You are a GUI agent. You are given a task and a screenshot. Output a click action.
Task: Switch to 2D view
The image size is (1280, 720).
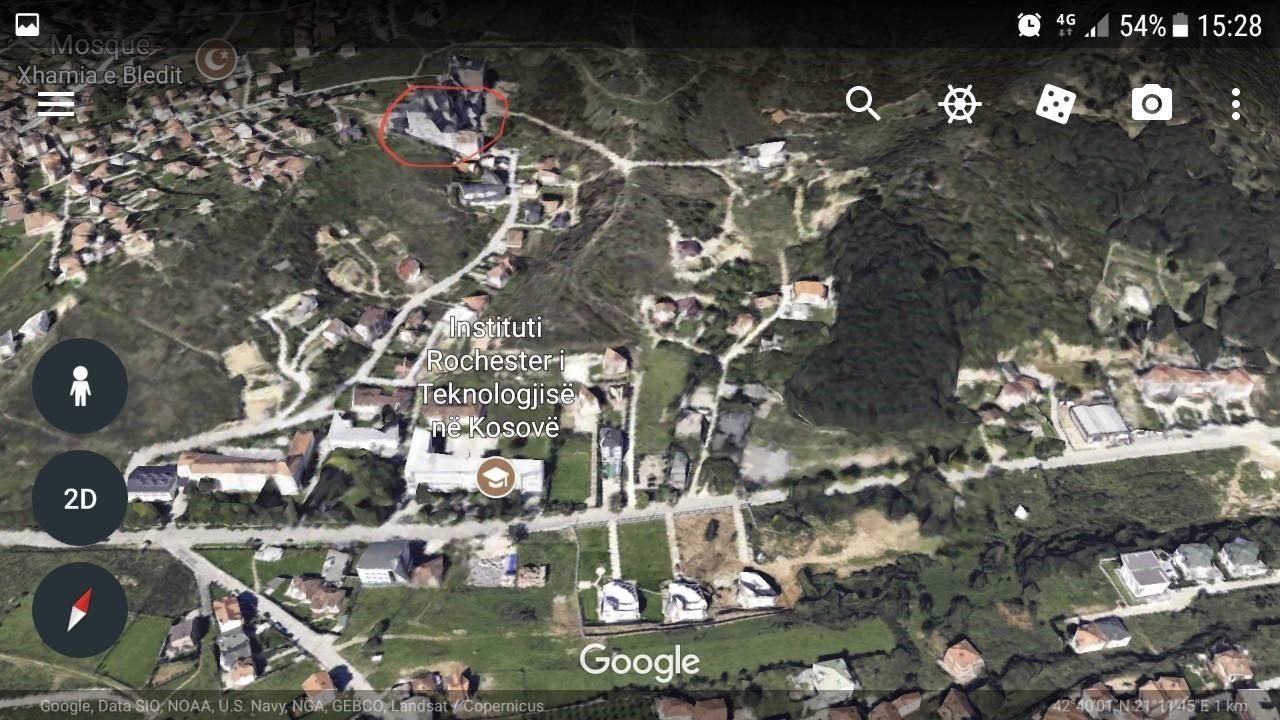click(x=80, y=498)
